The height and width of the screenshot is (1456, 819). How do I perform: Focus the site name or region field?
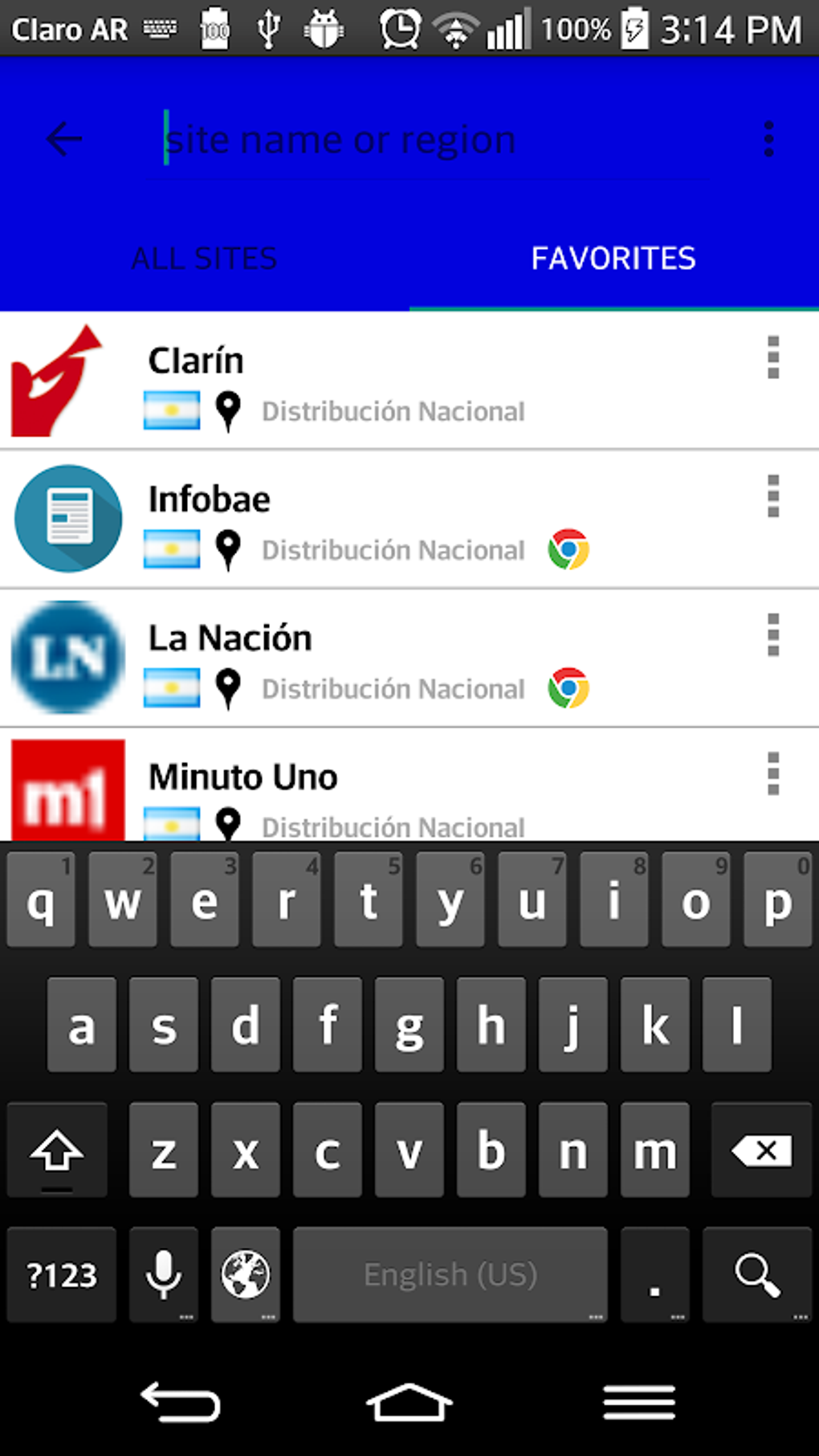(x=450, y=141)
